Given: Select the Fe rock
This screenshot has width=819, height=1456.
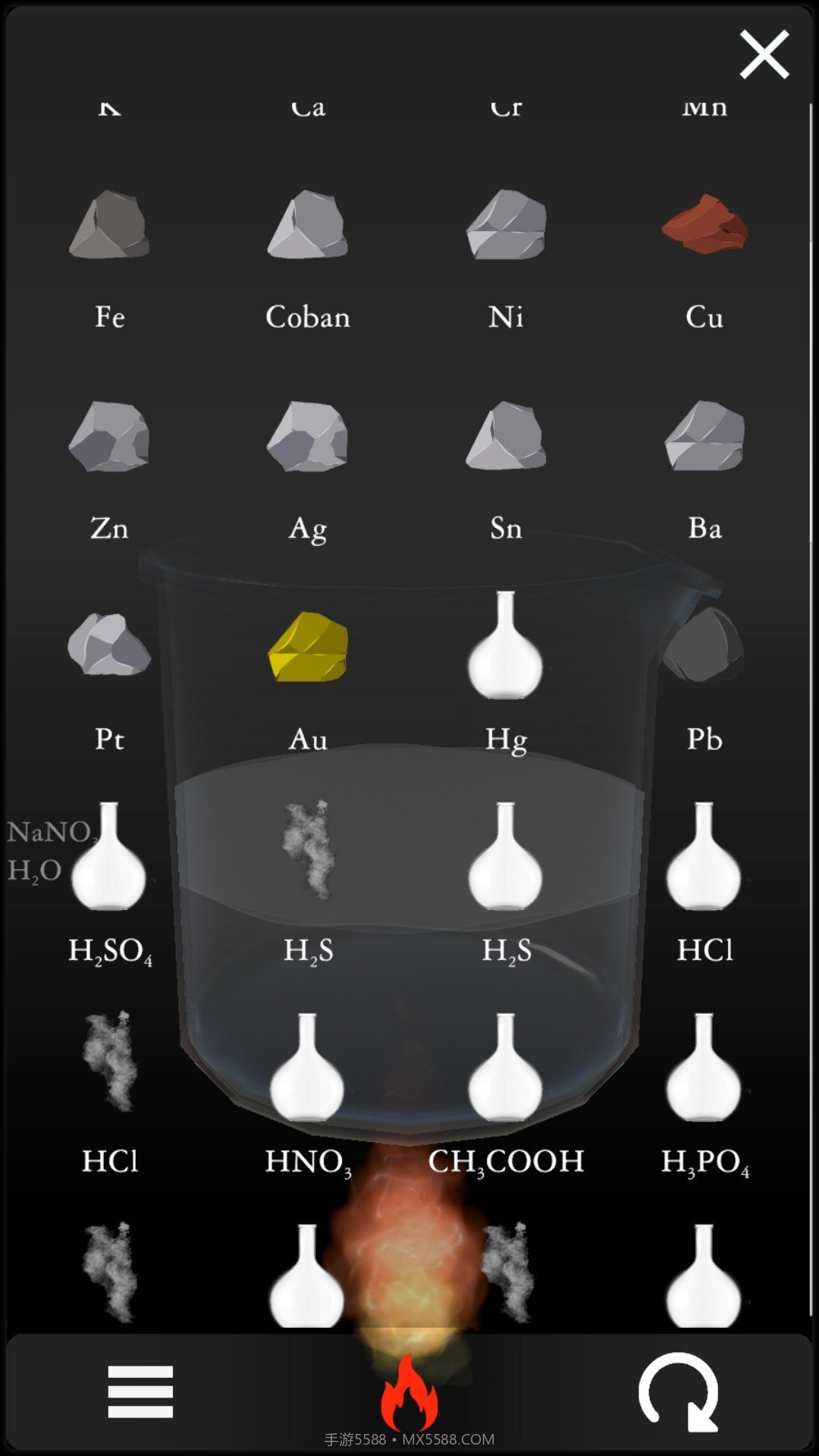Looking at the screenshot, I should tap(110, 226).
